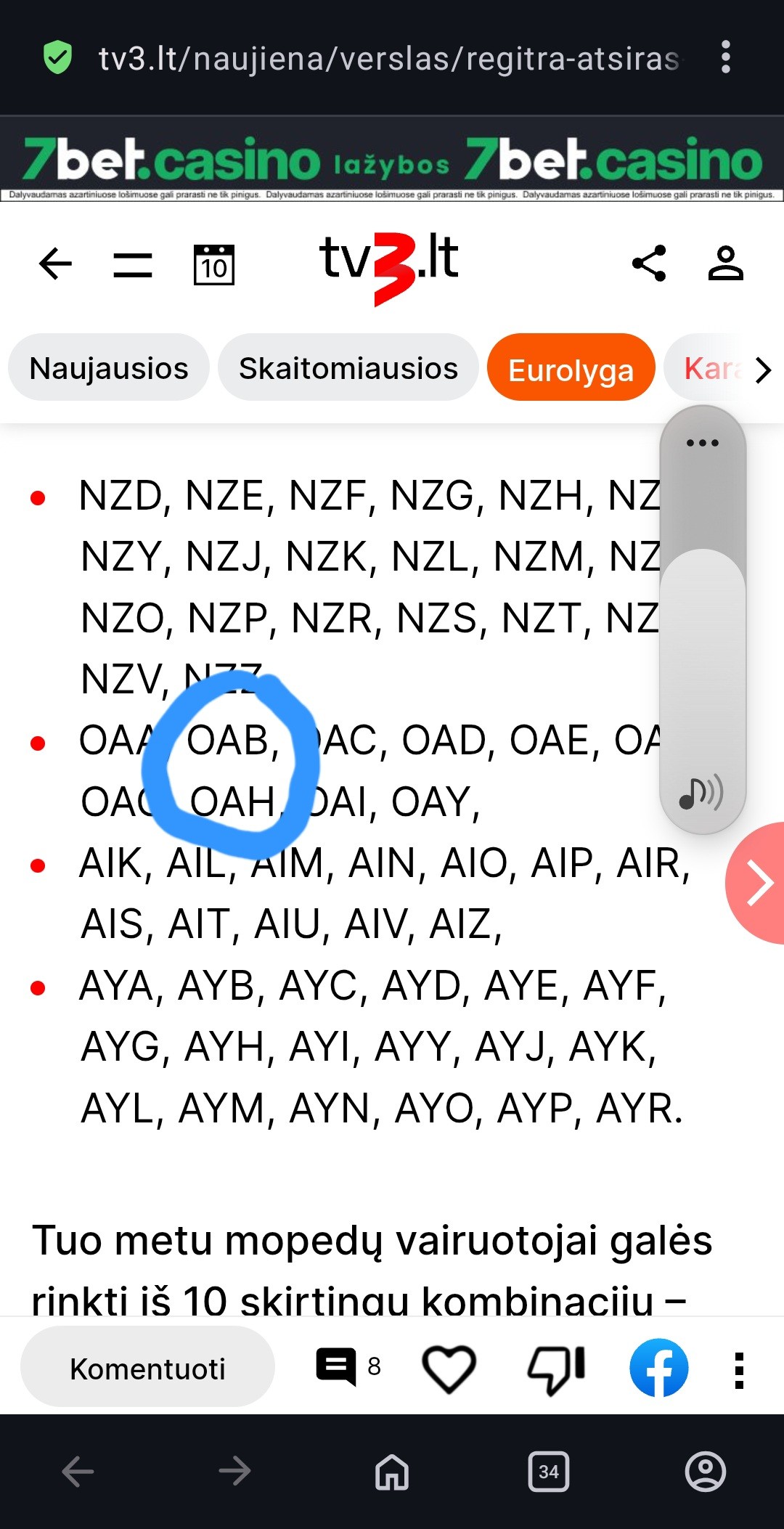The image size is (784, 1529).
Task: Share this article
Action: click(649, 263)
